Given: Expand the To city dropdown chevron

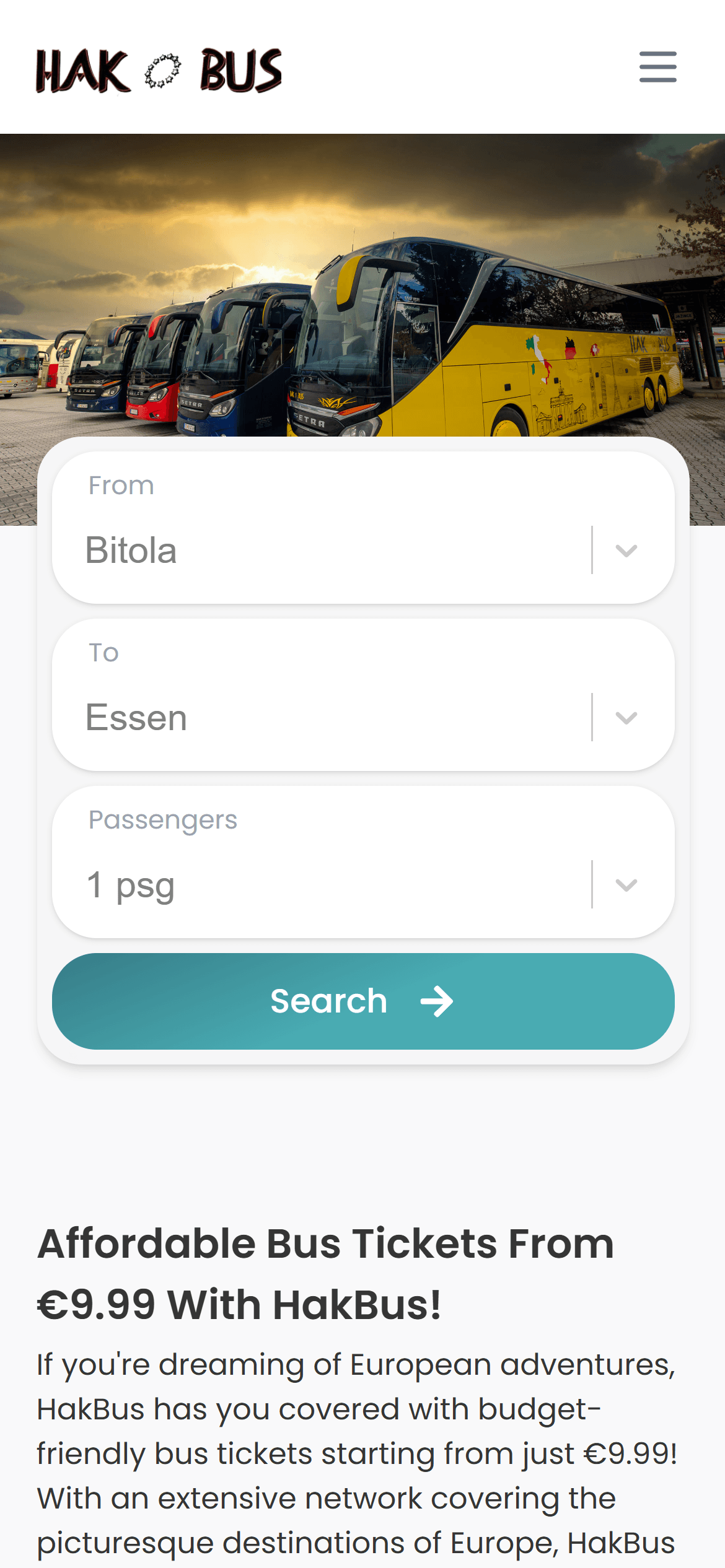Looking at the screenshot, I should click(x=626, y=717).
